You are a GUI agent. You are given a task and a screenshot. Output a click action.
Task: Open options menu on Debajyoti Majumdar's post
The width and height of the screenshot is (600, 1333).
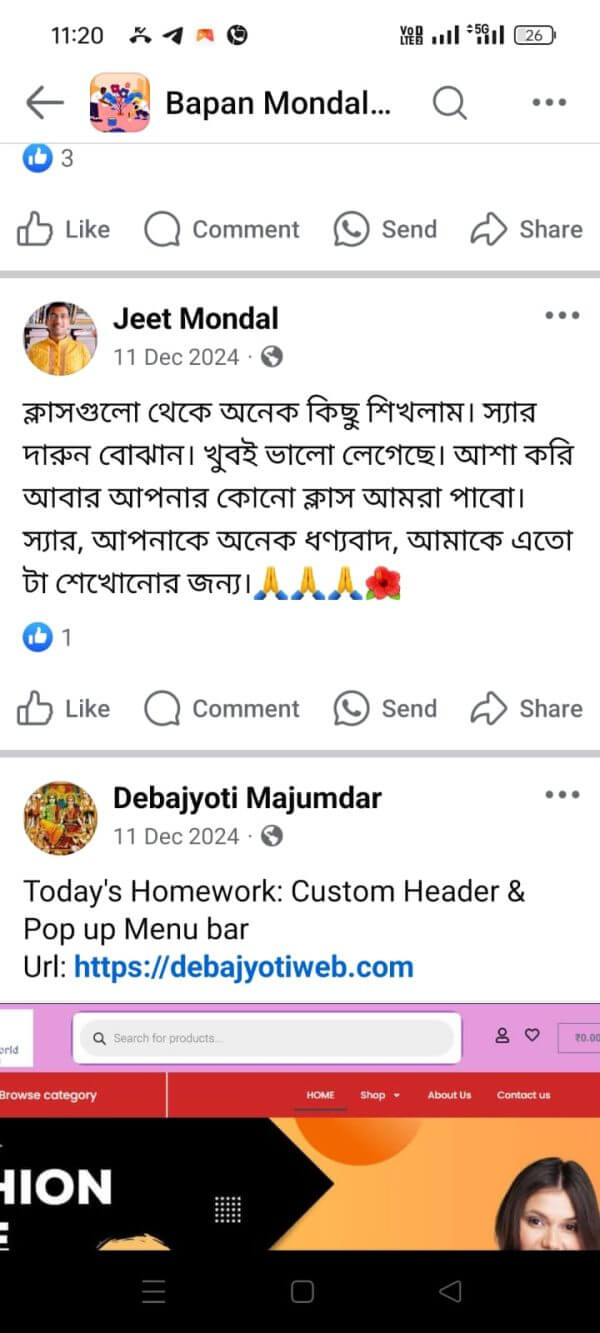click(x=561, y=795)
